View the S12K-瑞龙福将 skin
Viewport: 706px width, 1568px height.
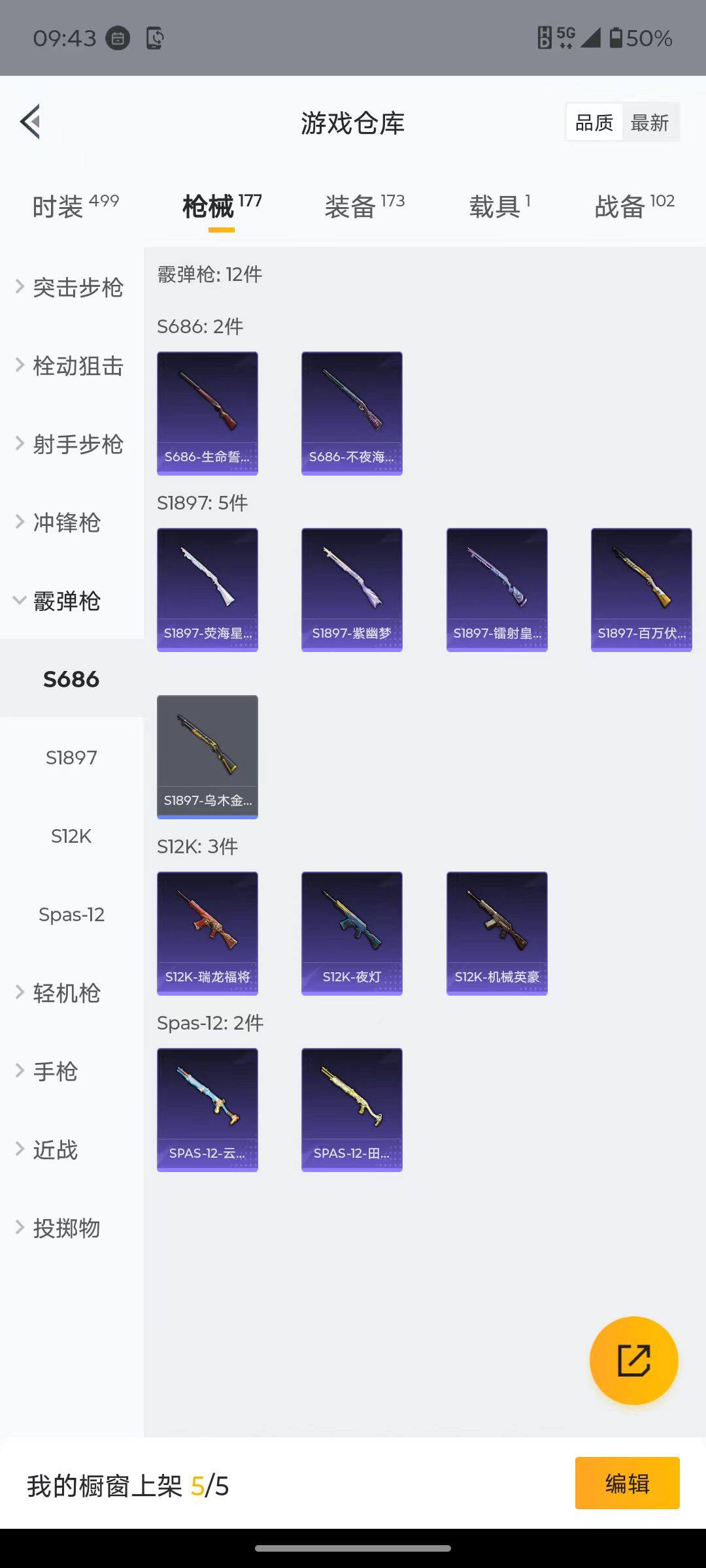[207, 932]
